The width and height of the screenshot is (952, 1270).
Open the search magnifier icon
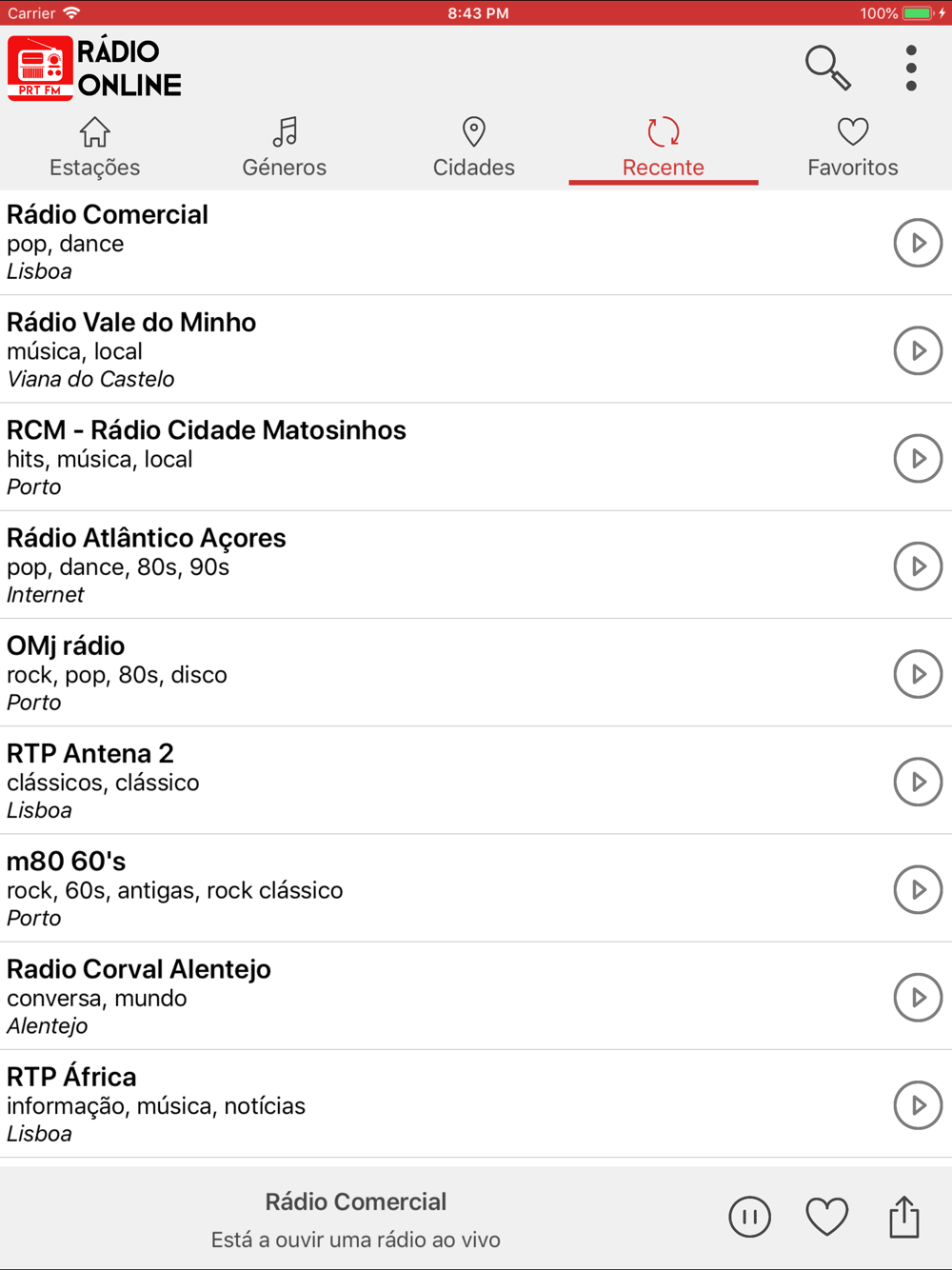(x=826, y=68)
